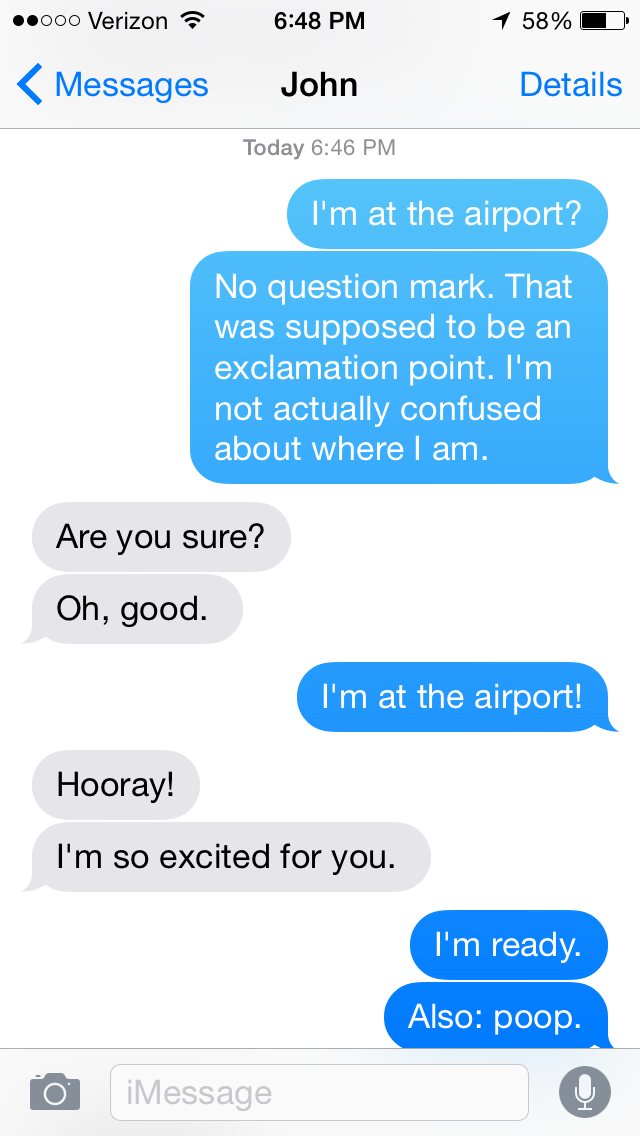Image resolution: width=640 pixels, height=1136 pixels.
Task: Tap the microphone to record audio
Action: click(585, 1091)
